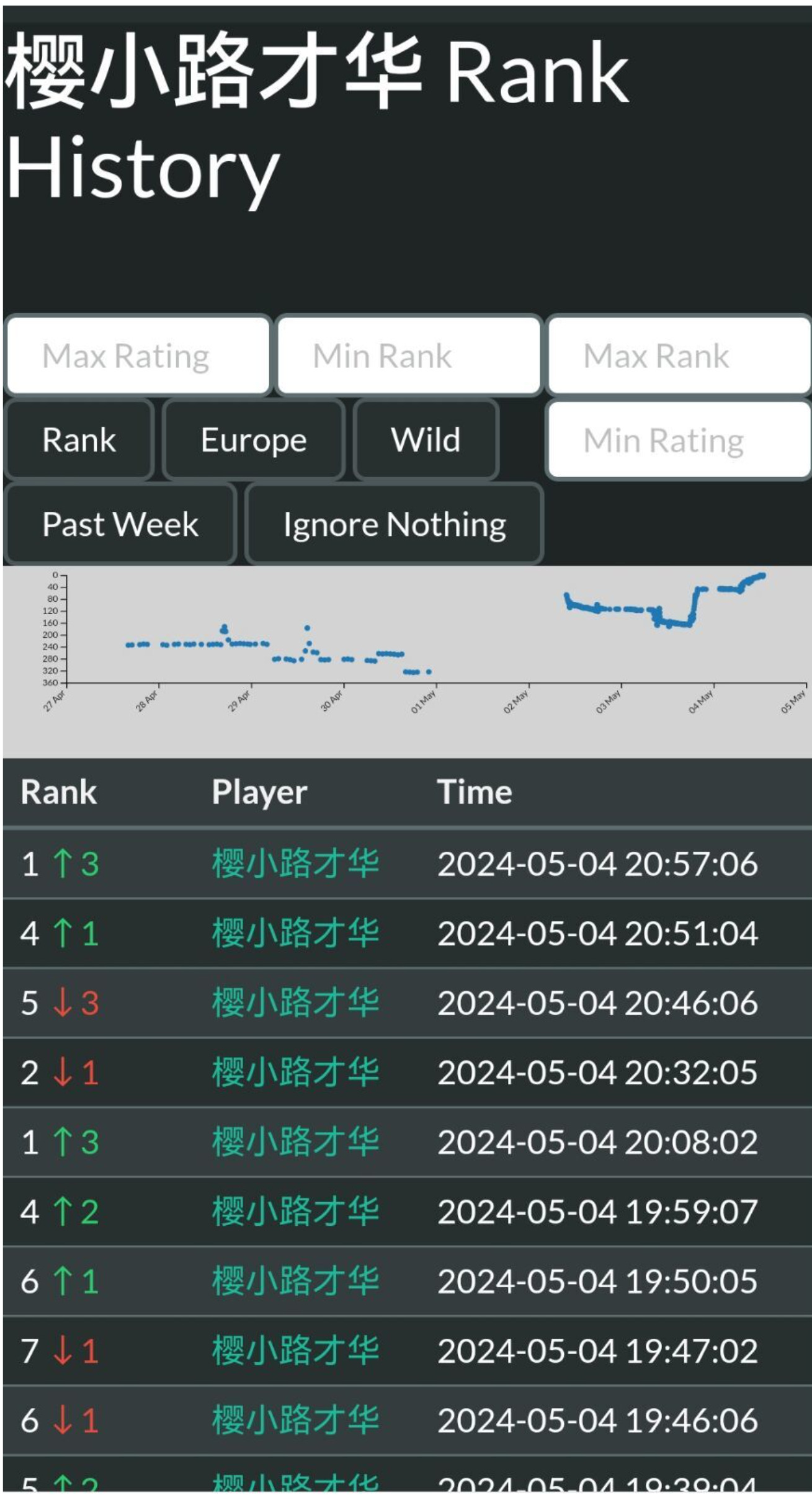Open the Wild mode dropdown

click(x=426, y=440)
